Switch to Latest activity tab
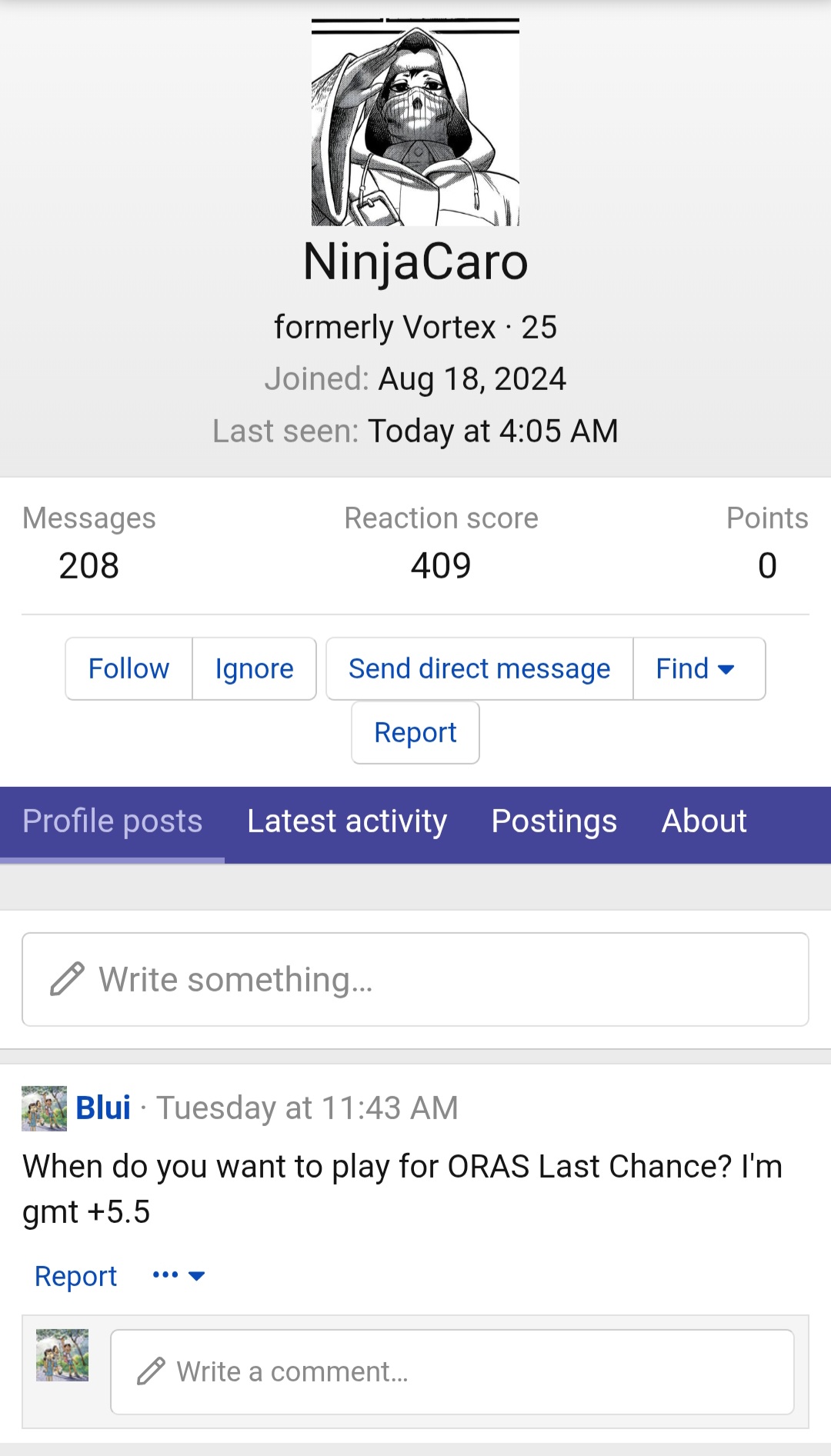This screenshot has width=831, height=1456. point(346,821)
